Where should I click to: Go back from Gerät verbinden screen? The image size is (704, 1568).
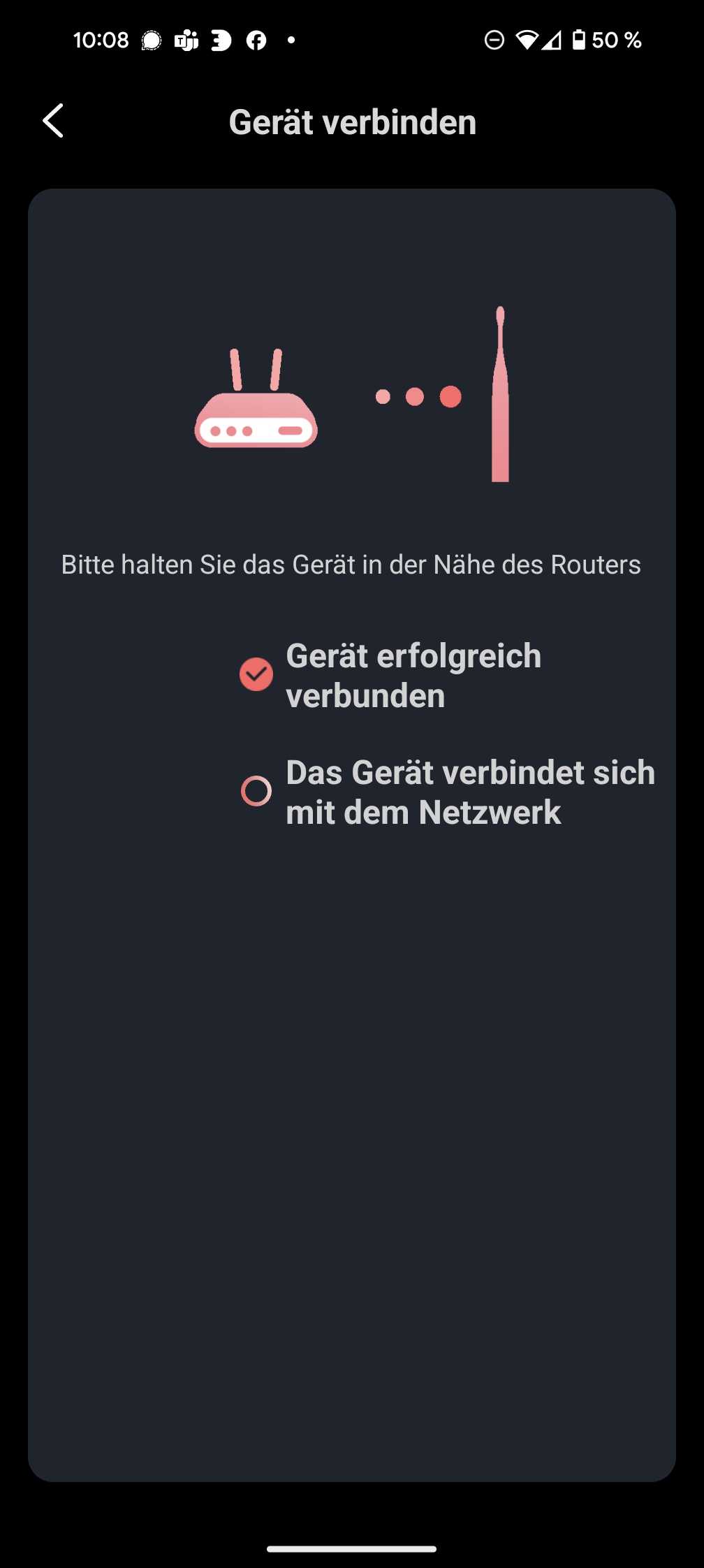pos(53,121)
